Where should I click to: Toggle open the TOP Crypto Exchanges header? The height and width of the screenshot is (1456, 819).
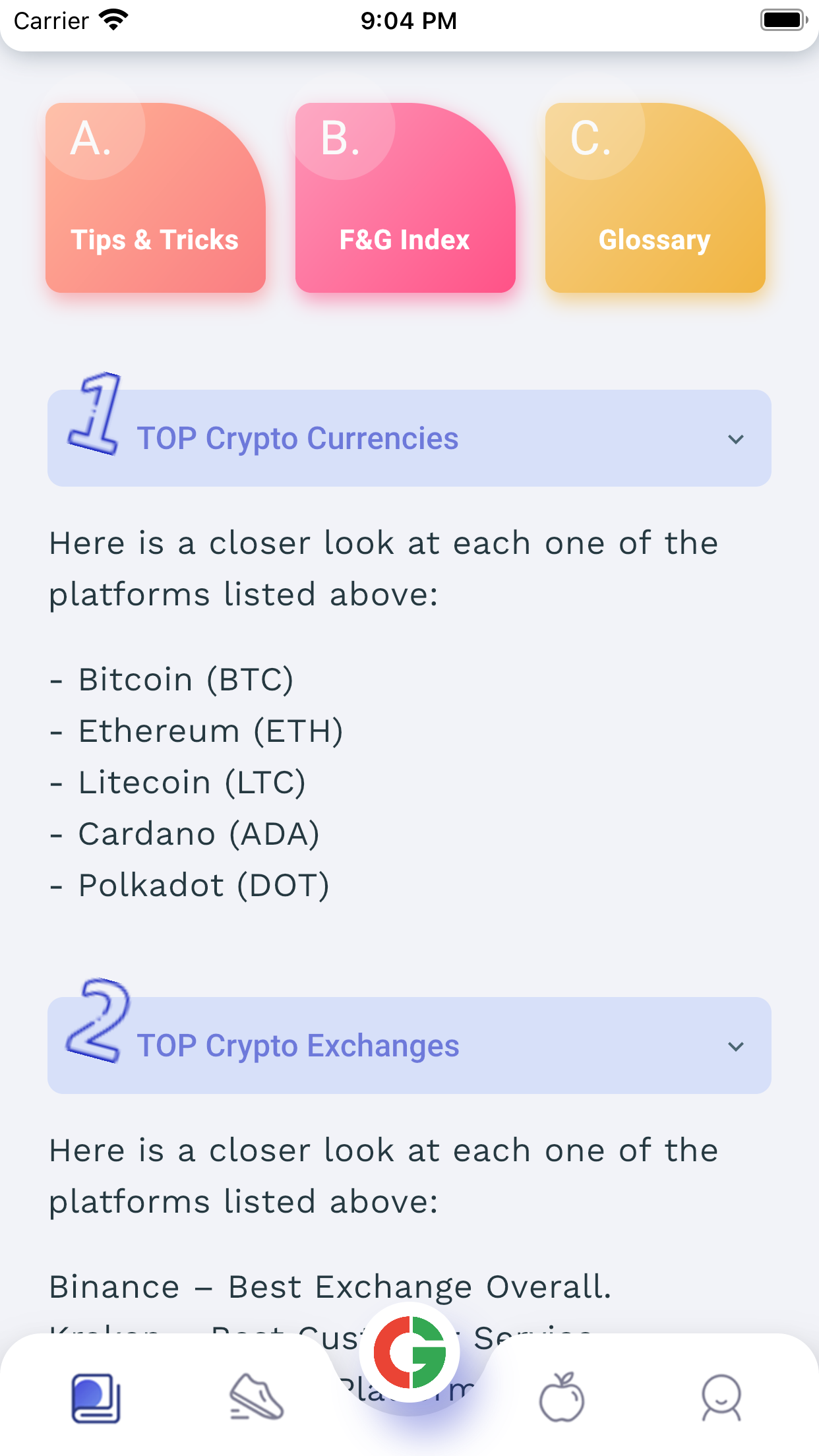coord(408,1046)
